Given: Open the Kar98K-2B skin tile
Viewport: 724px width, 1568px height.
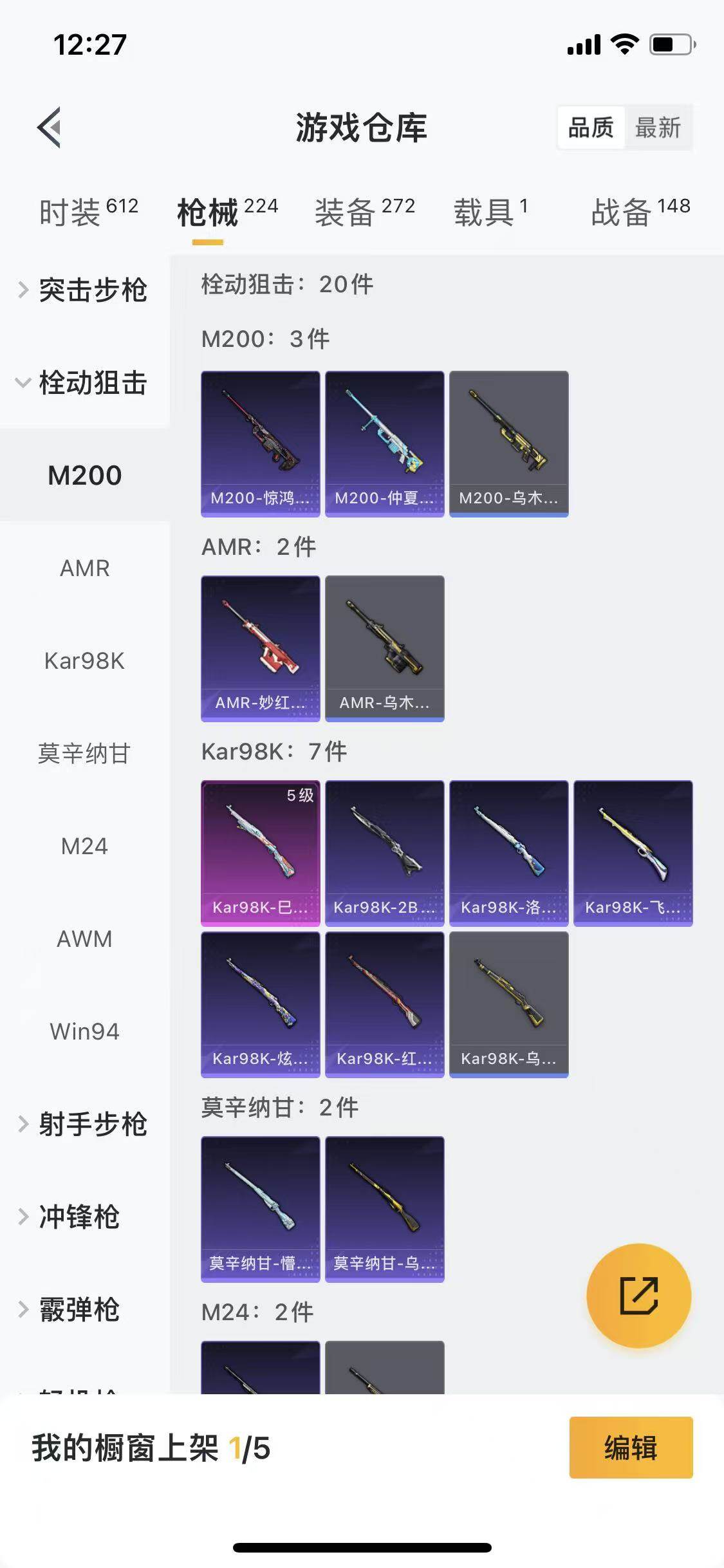Looking at the screenshot, I should click(x=384, y=853).
